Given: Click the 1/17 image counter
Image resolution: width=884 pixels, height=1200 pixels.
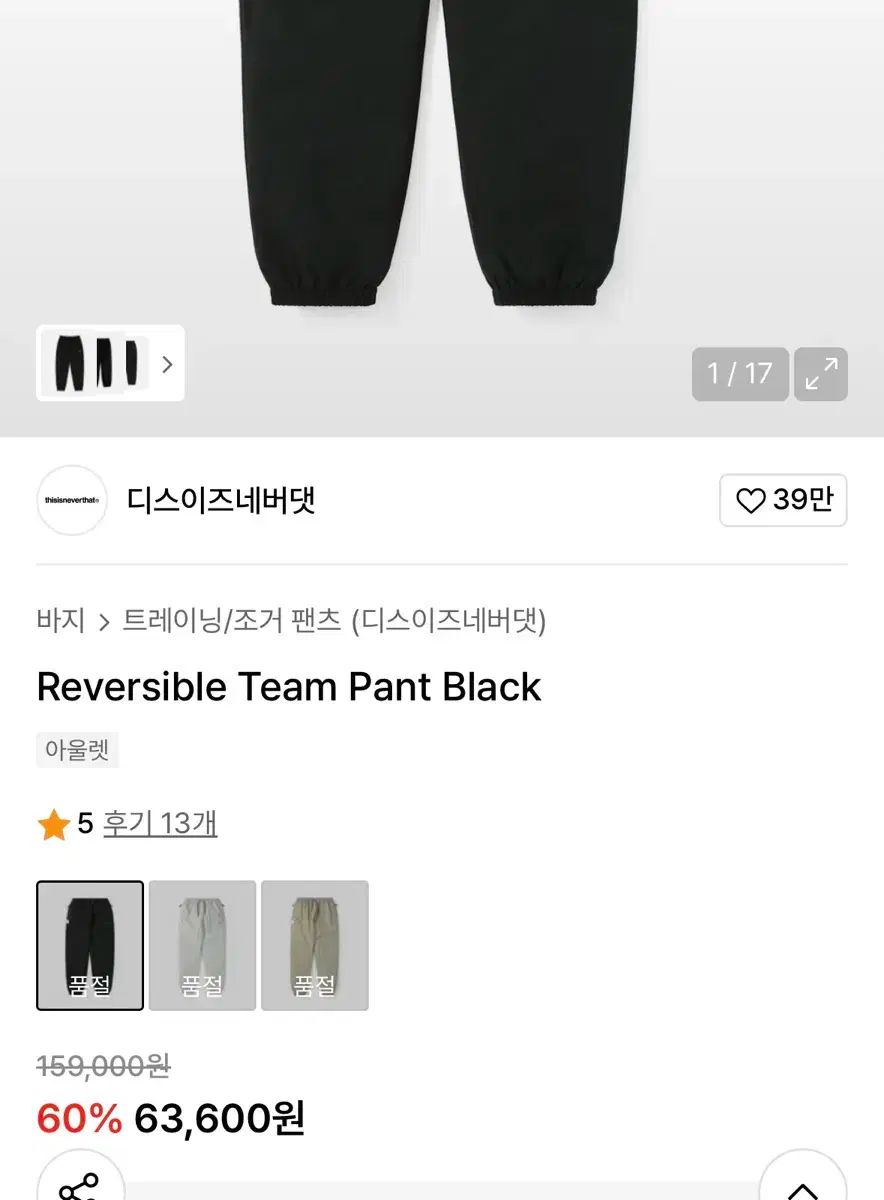Looking at the screenshot, I should coord(740,371).
